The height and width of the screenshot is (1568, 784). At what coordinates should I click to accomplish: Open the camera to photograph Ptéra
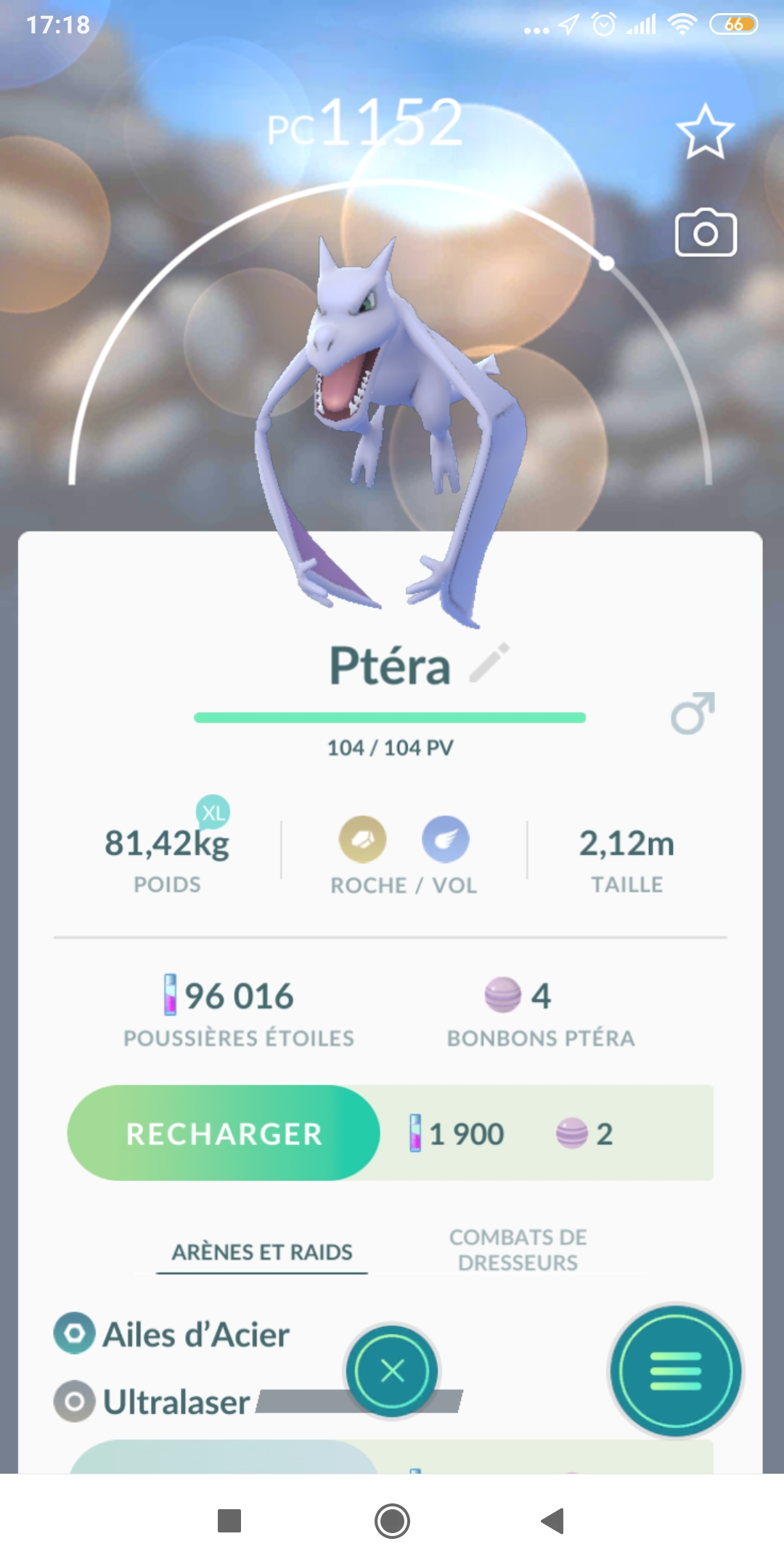[706, 233]
